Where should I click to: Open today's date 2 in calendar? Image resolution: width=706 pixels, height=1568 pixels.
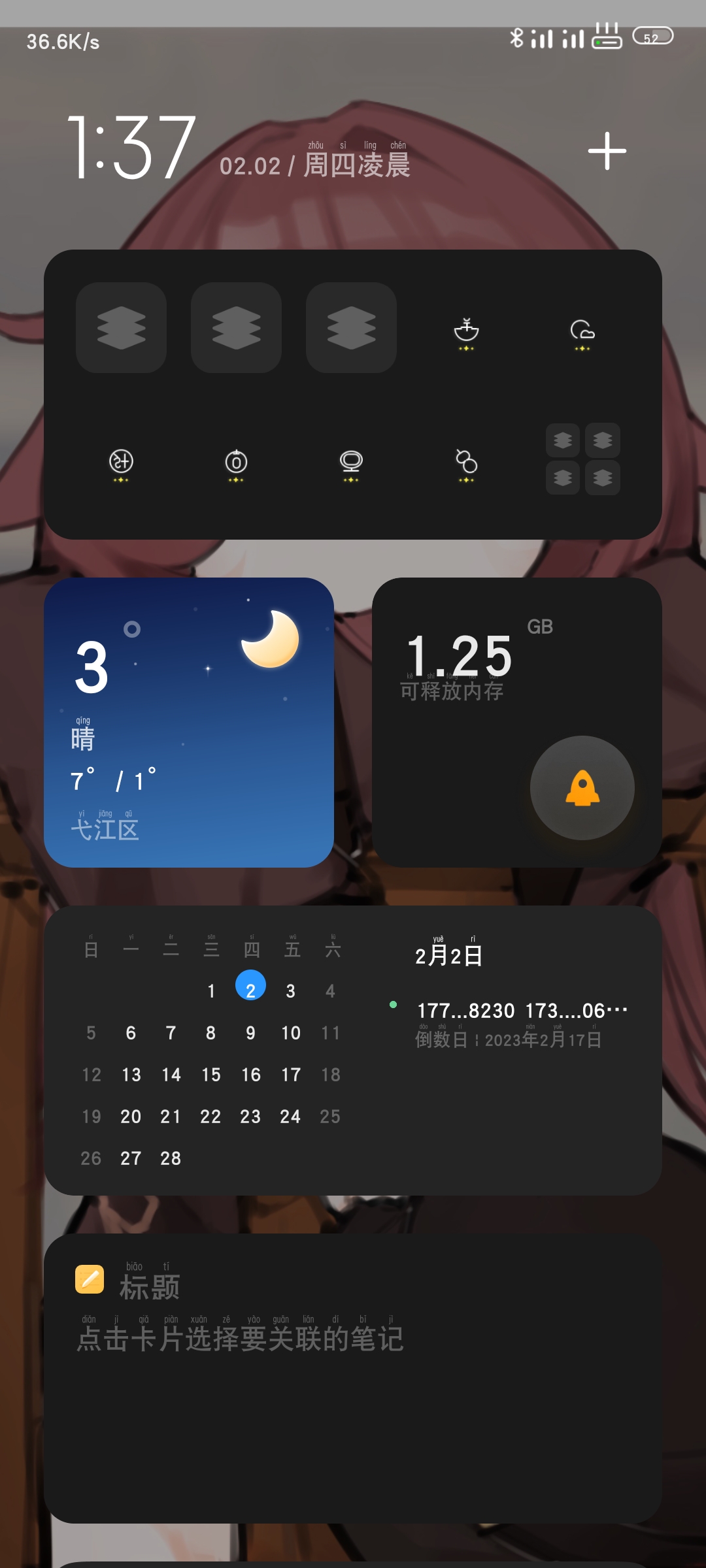(250, 990)
